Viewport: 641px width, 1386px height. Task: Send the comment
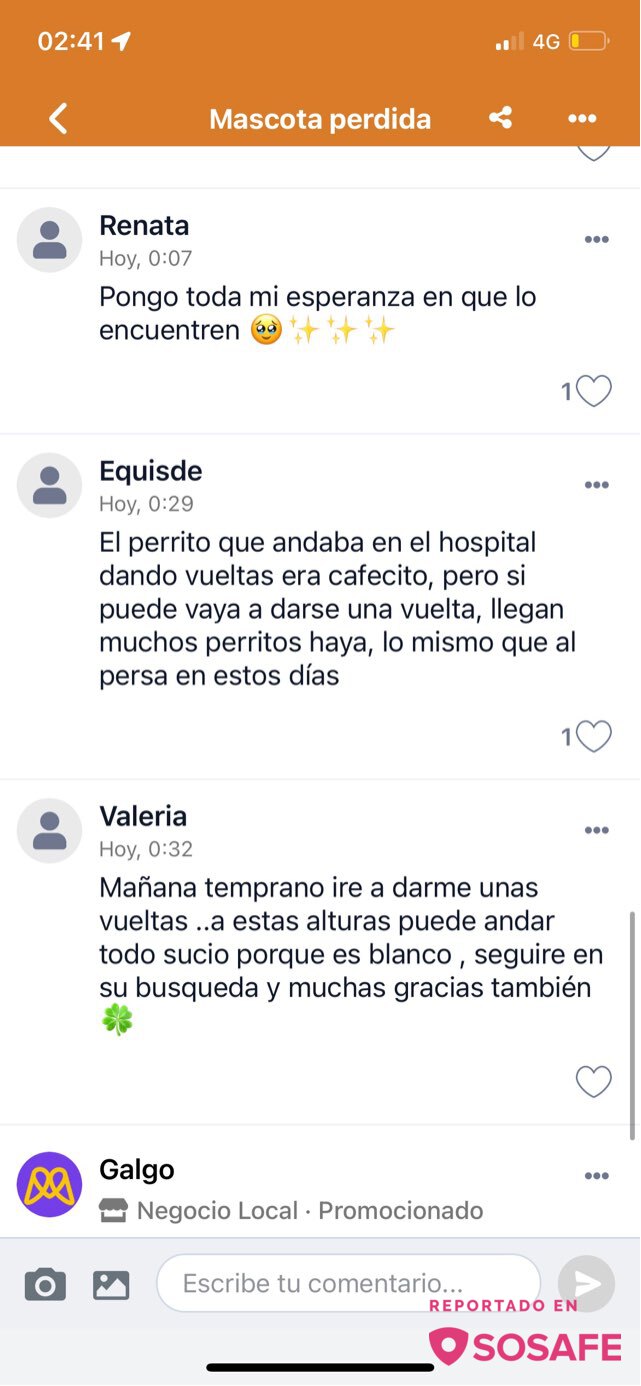[x=586, y=1283]
